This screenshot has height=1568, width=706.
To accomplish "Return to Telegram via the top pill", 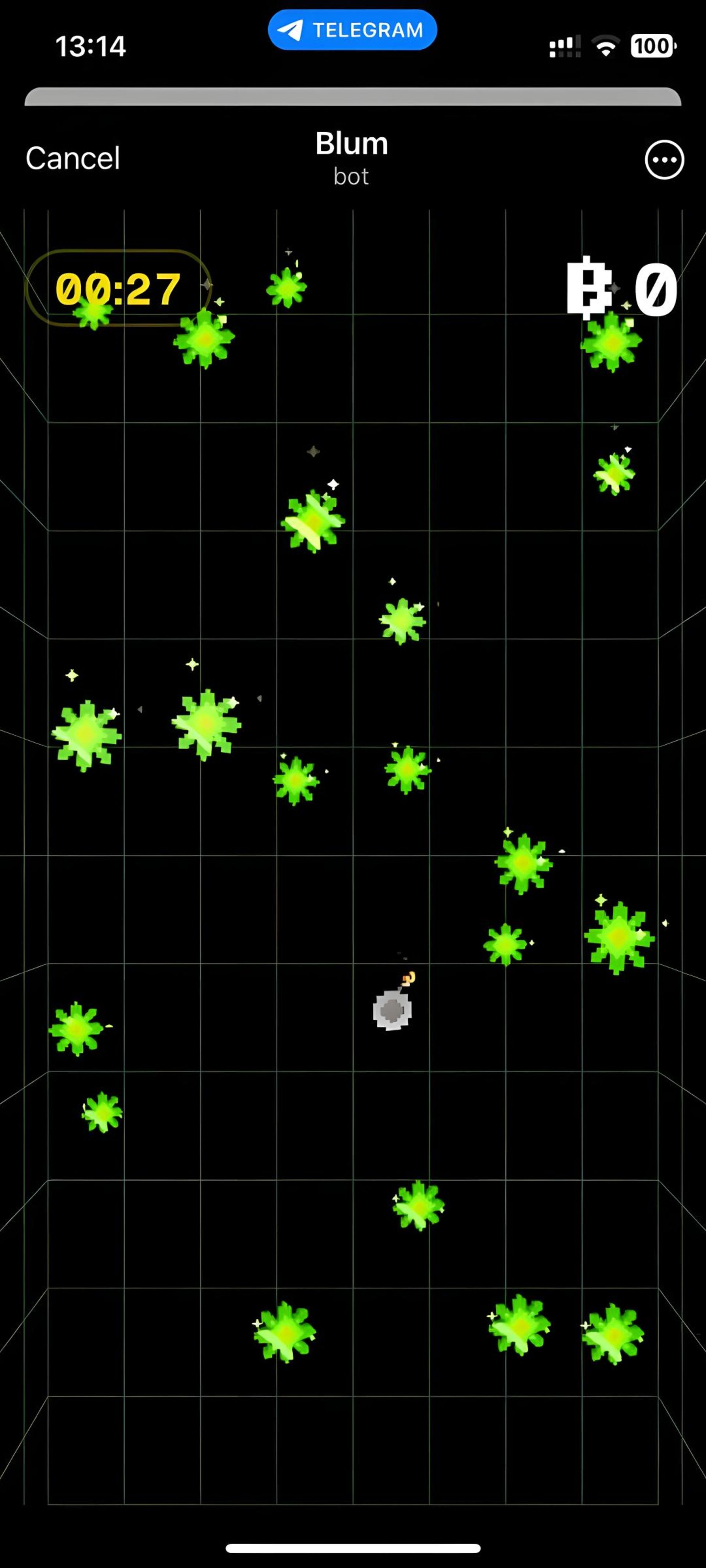I will point(352,30).
